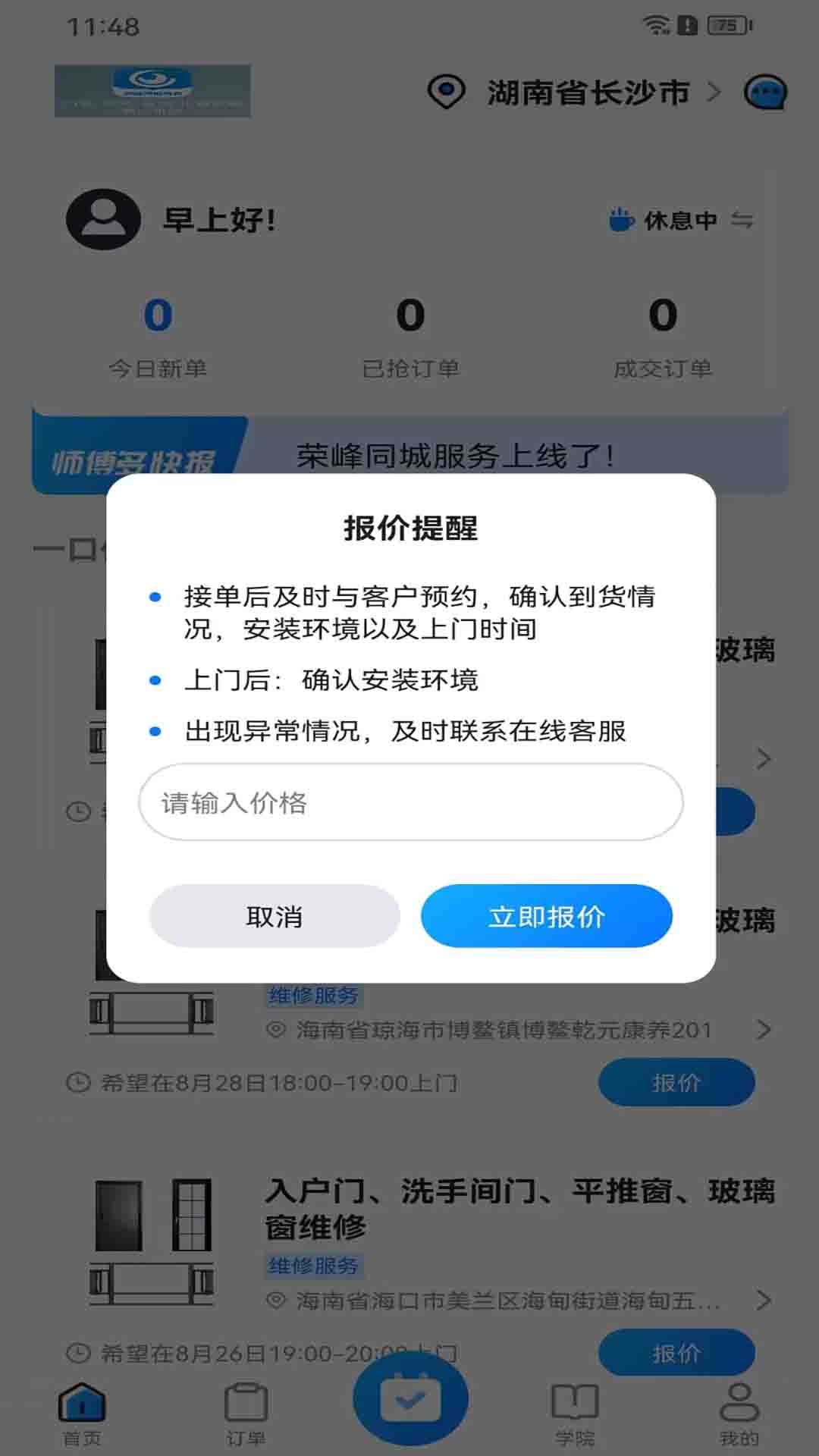The image size is (819, 1456).
Task: Open the chat messages icon at top right
Action: pos(764,93)
